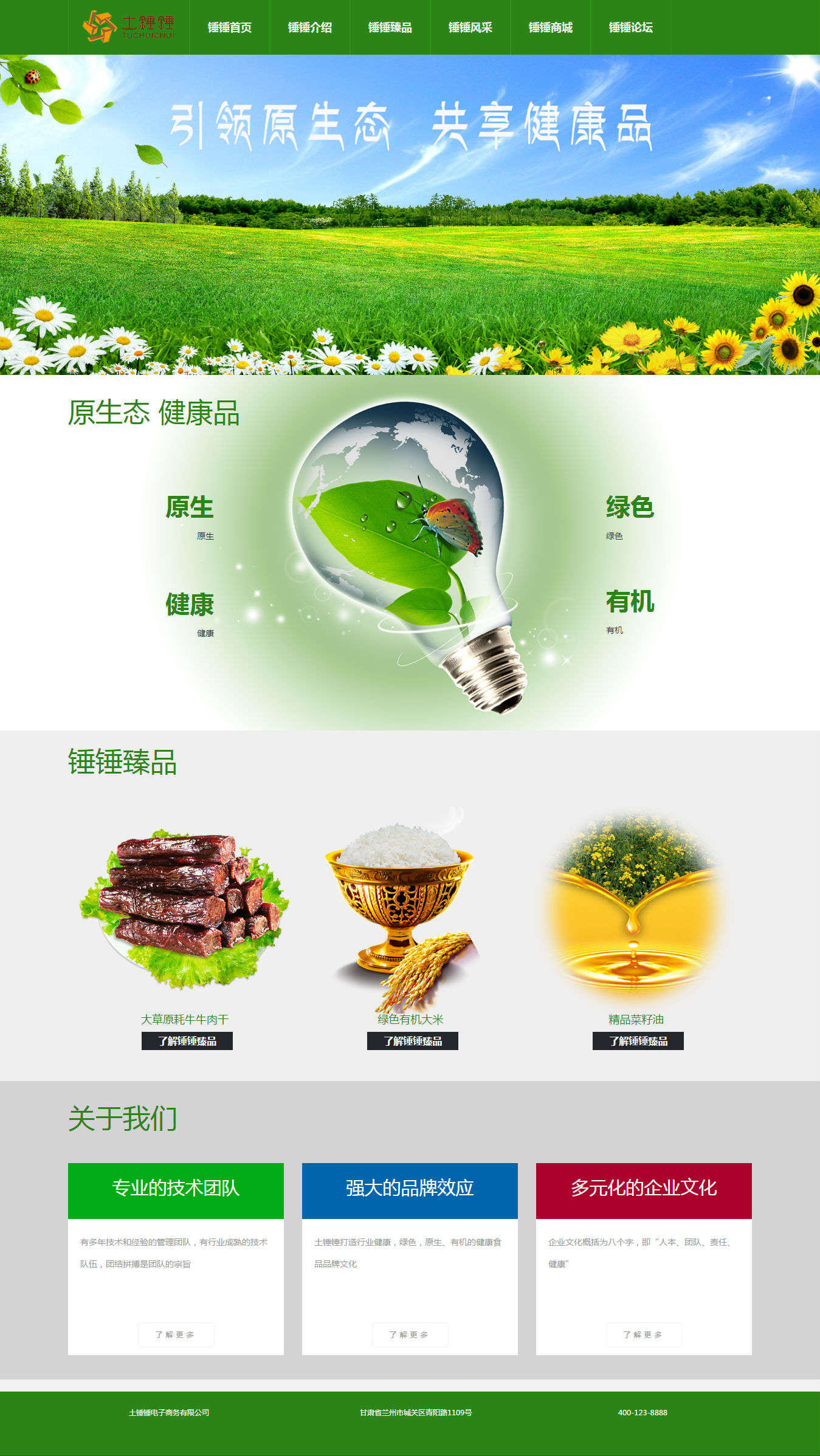Tap 了解锤锤臻品 under 精品菜籽油

638,1041
